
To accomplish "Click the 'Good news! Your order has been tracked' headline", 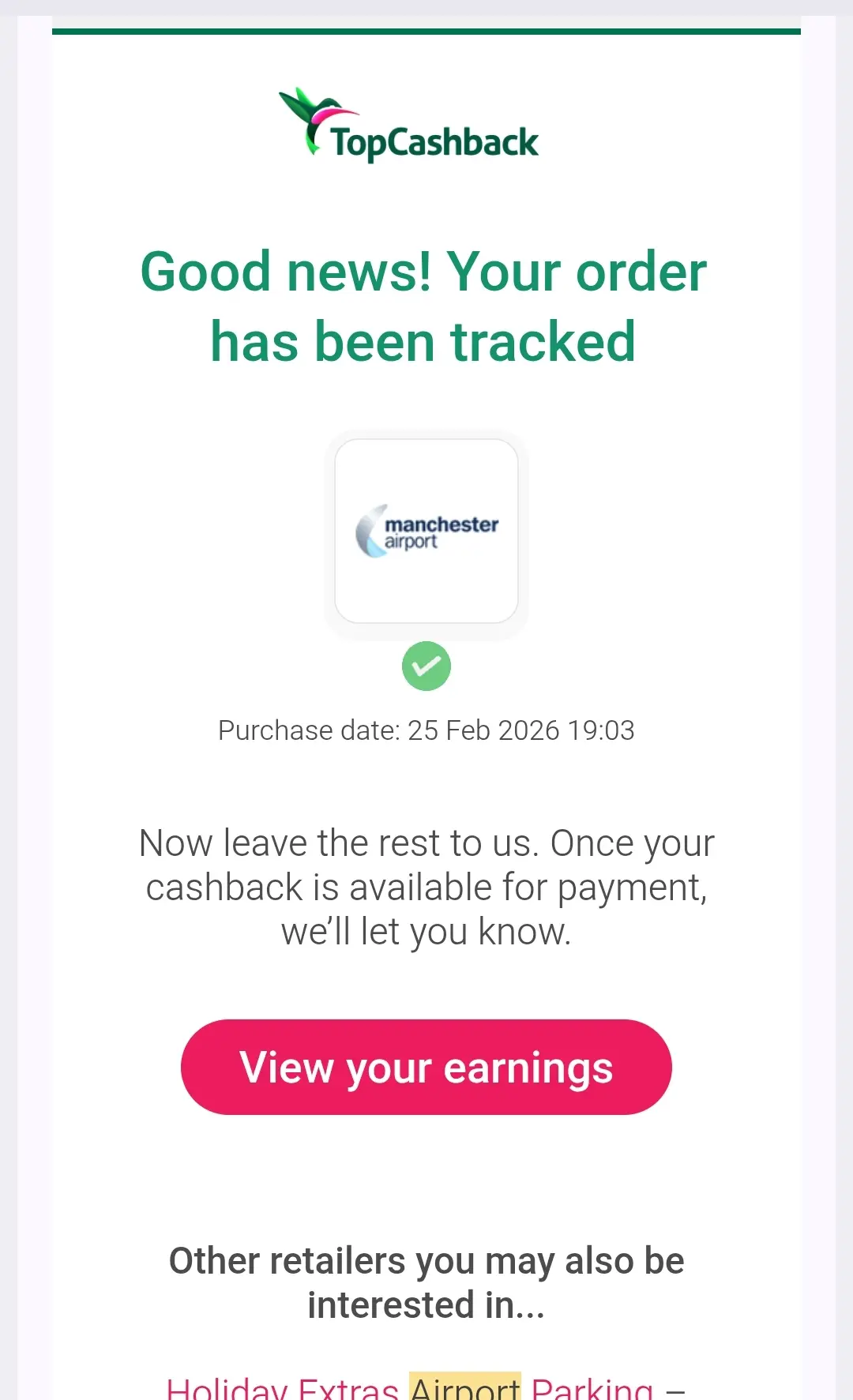I will [426, 306].
